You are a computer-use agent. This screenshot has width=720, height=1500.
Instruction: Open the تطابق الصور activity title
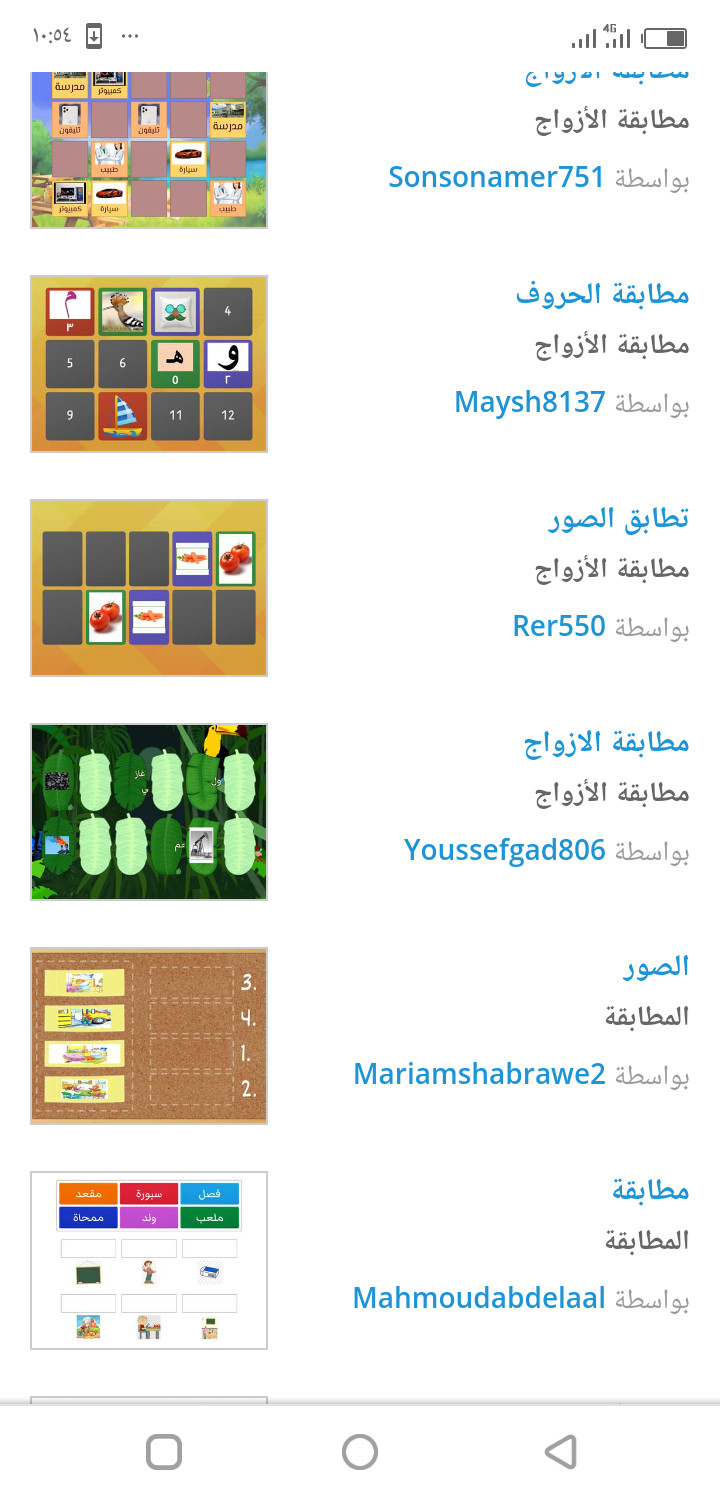pyautogui.click(x=618, y=518)
